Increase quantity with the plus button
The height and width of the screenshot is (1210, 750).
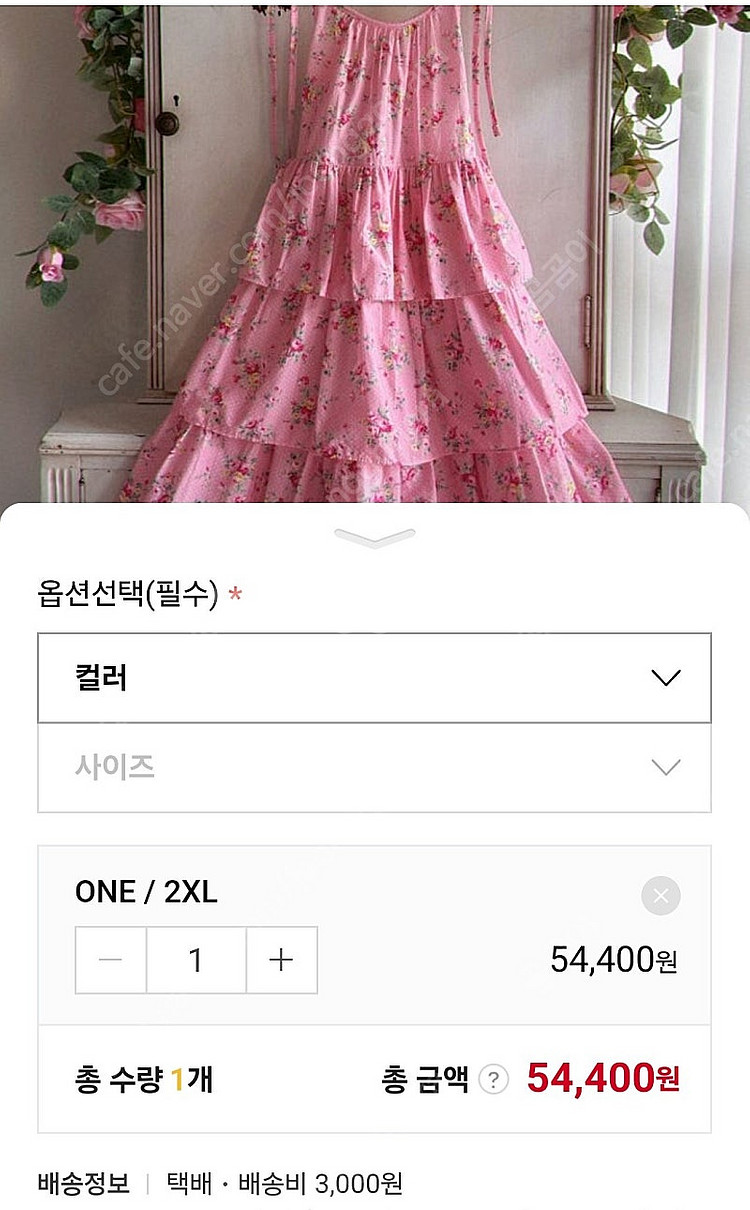pyautogui.click(x=282, y=960)
